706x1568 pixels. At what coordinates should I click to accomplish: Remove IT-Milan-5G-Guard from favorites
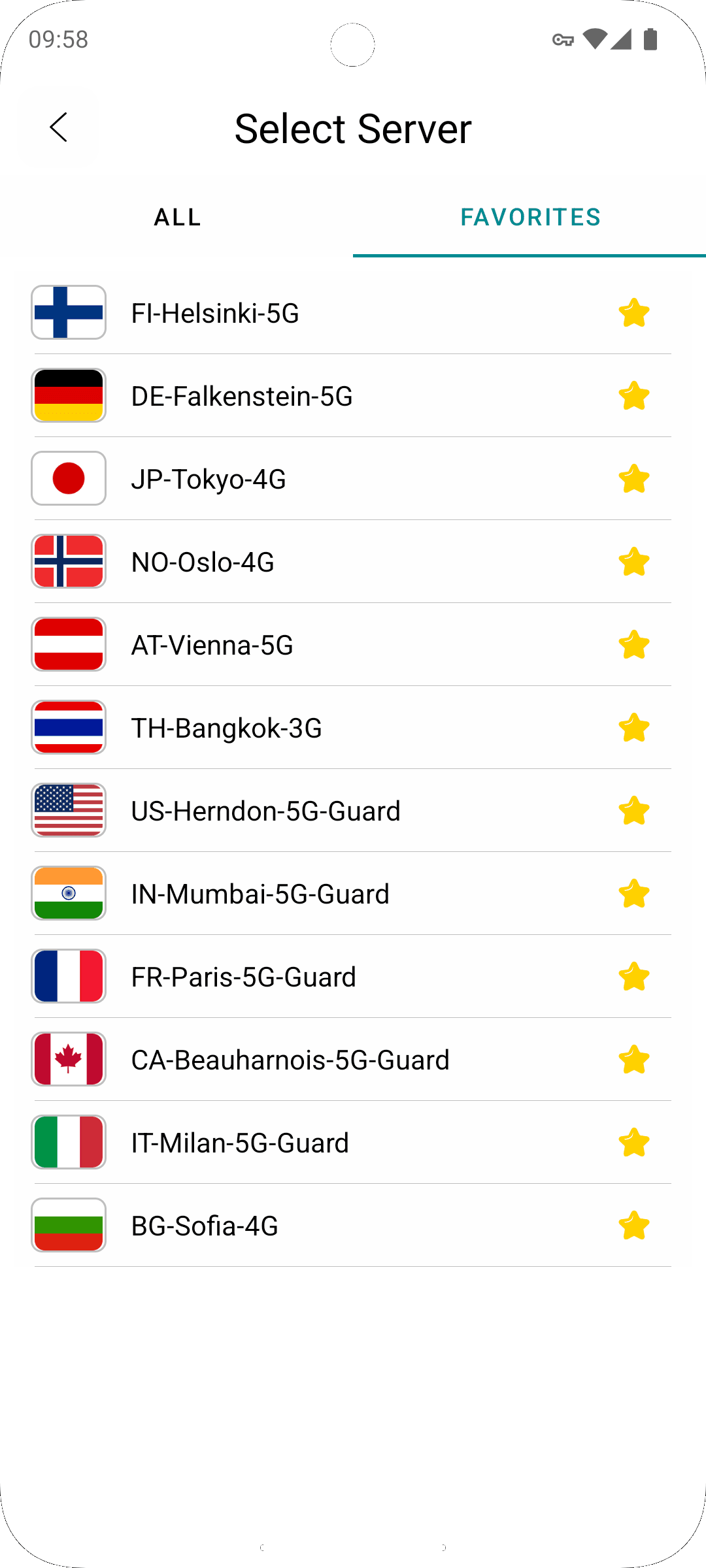(633, 1142)
